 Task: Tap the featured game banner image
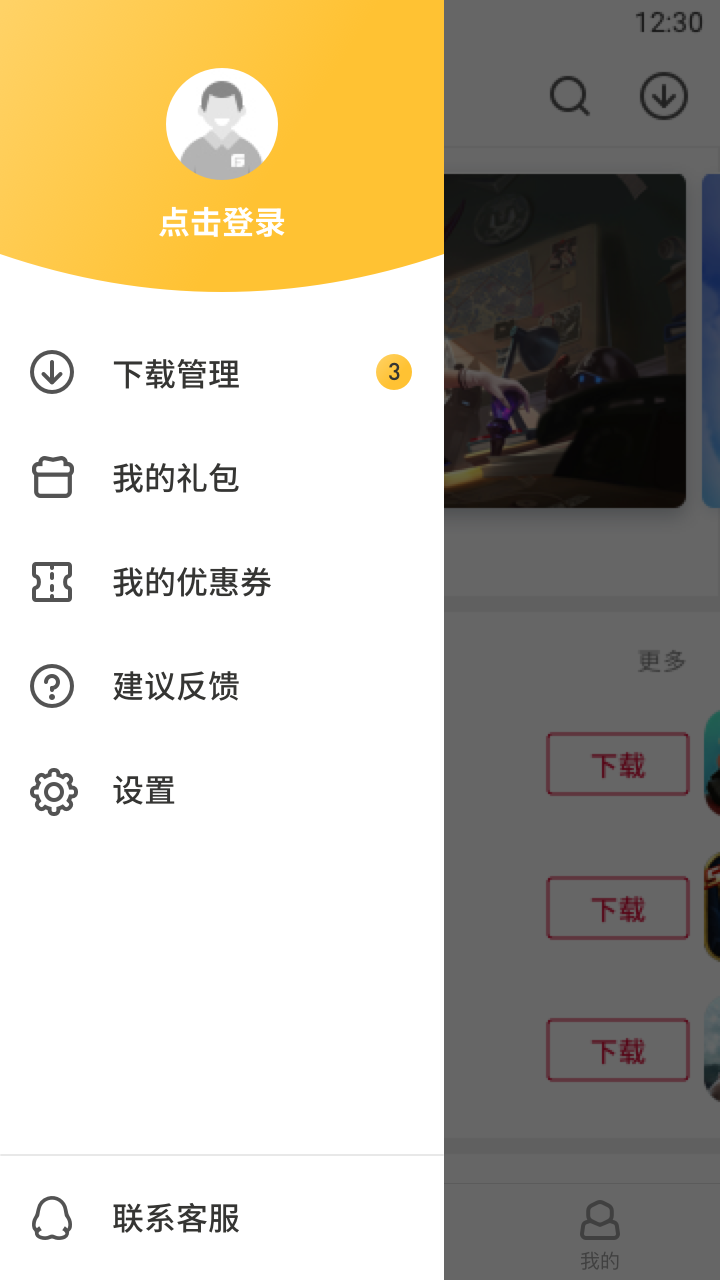coord(565,341)
